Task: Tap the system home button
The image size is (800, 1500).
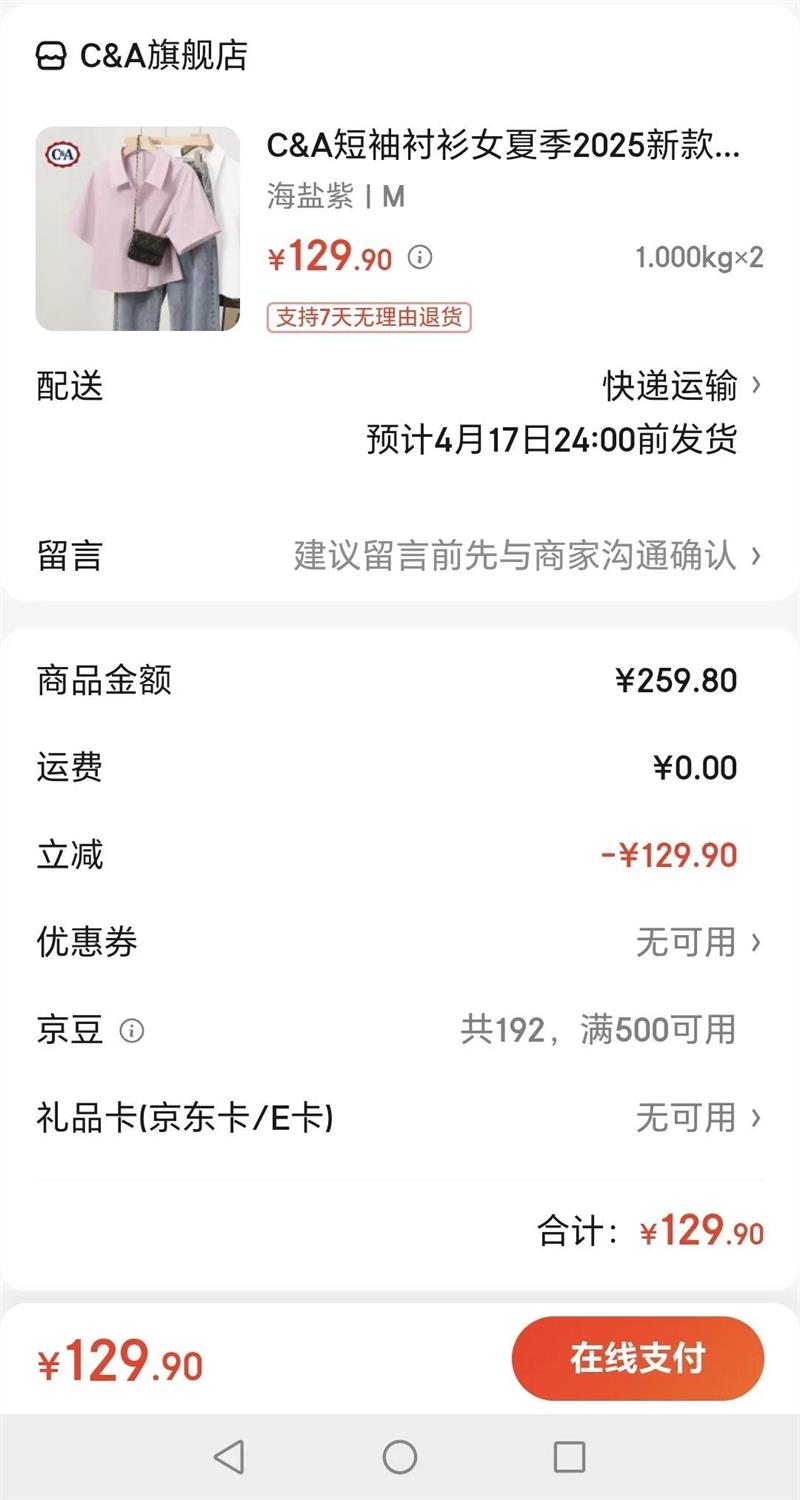Action: (400, 1457)
